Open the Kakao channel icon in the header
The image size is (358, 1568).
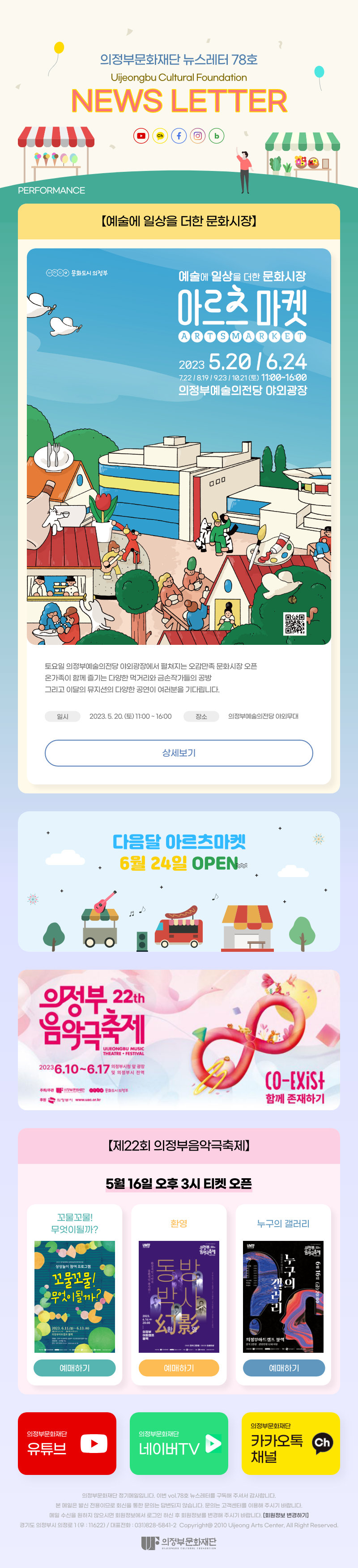coord(160,136)
